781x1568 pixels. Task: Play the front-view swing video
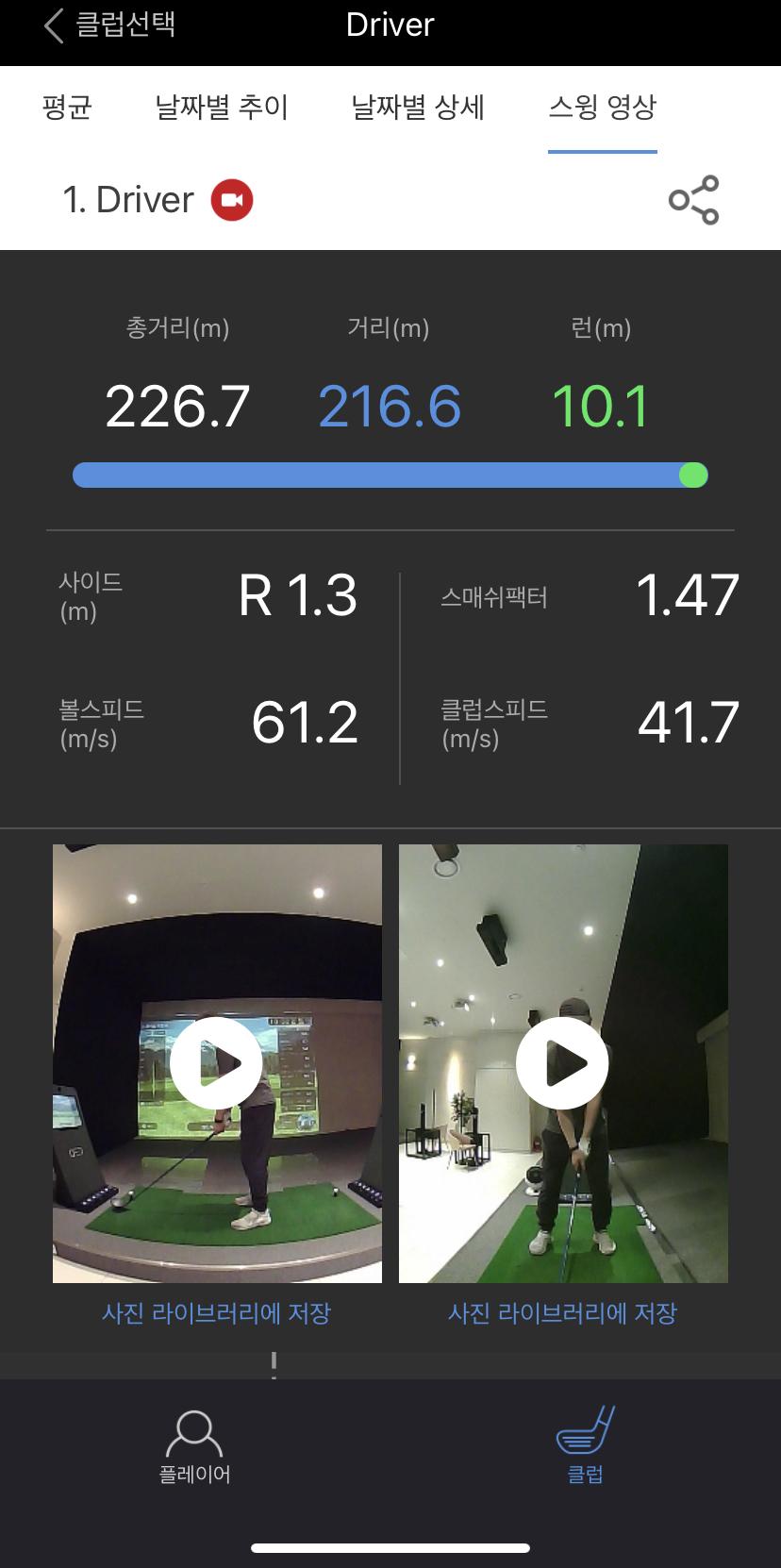562,1063
